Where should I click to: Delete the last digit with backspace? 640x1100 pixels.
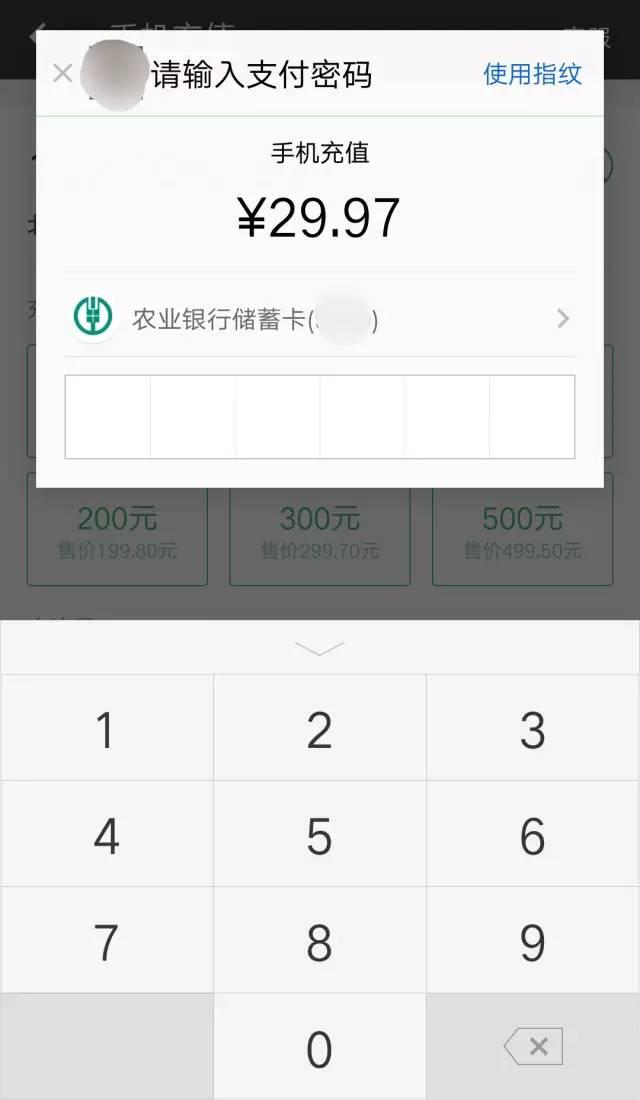pos(533,1047)
